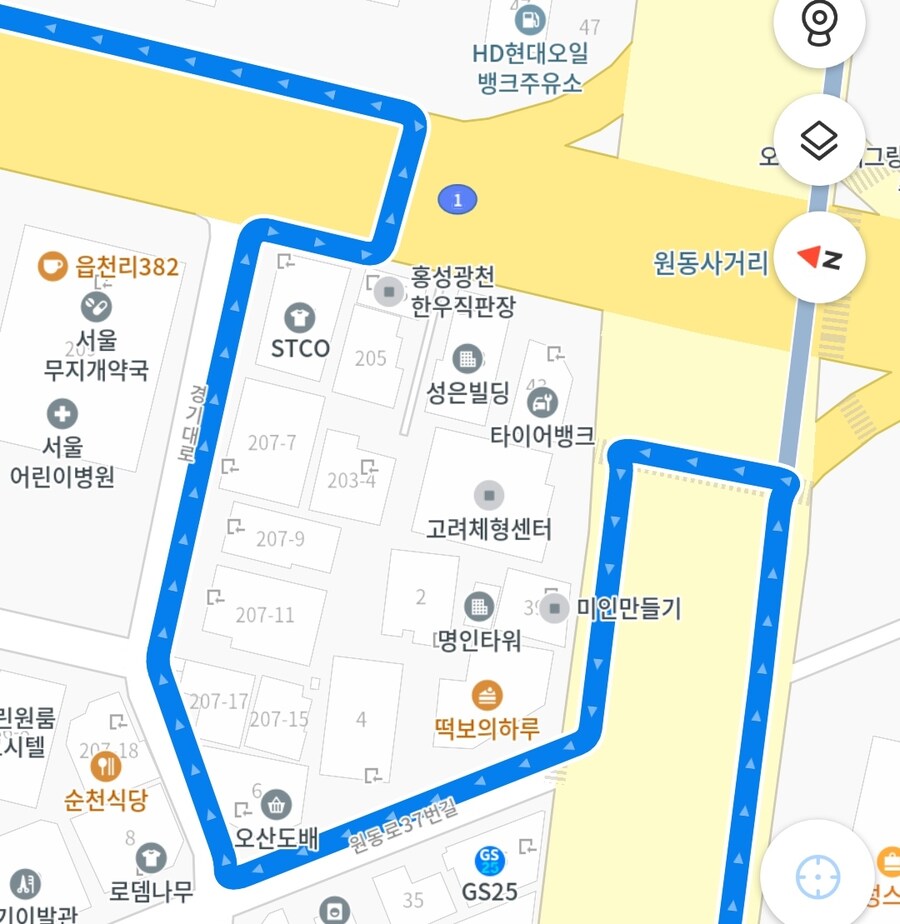The height and width of the screenshot is (924, 900).
Task: Select the 로뎀나무 clothing marker
Action: (151, 857)
